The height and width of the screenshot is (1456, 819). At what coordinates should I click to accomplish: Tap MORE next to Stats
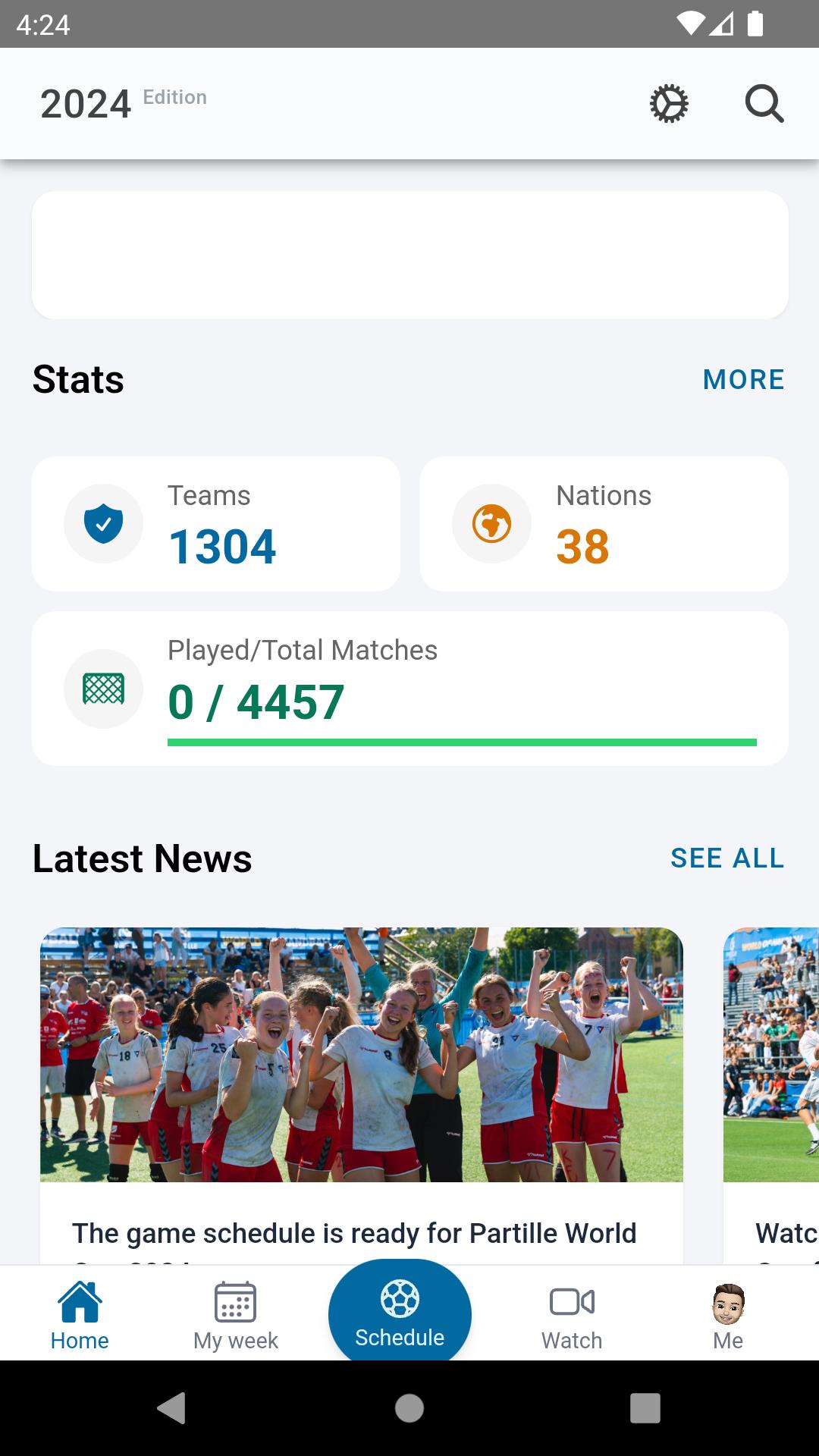[743, 379]
